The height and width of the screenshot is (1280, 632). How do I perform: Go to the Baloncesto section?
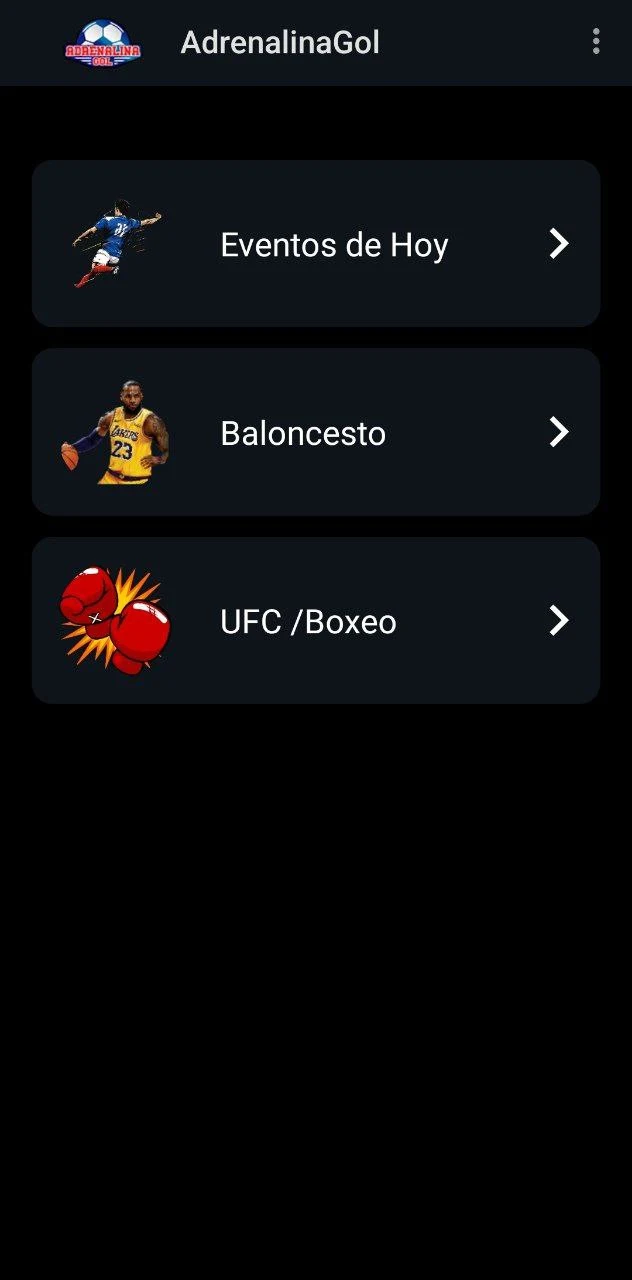click(x=316, y=432)
